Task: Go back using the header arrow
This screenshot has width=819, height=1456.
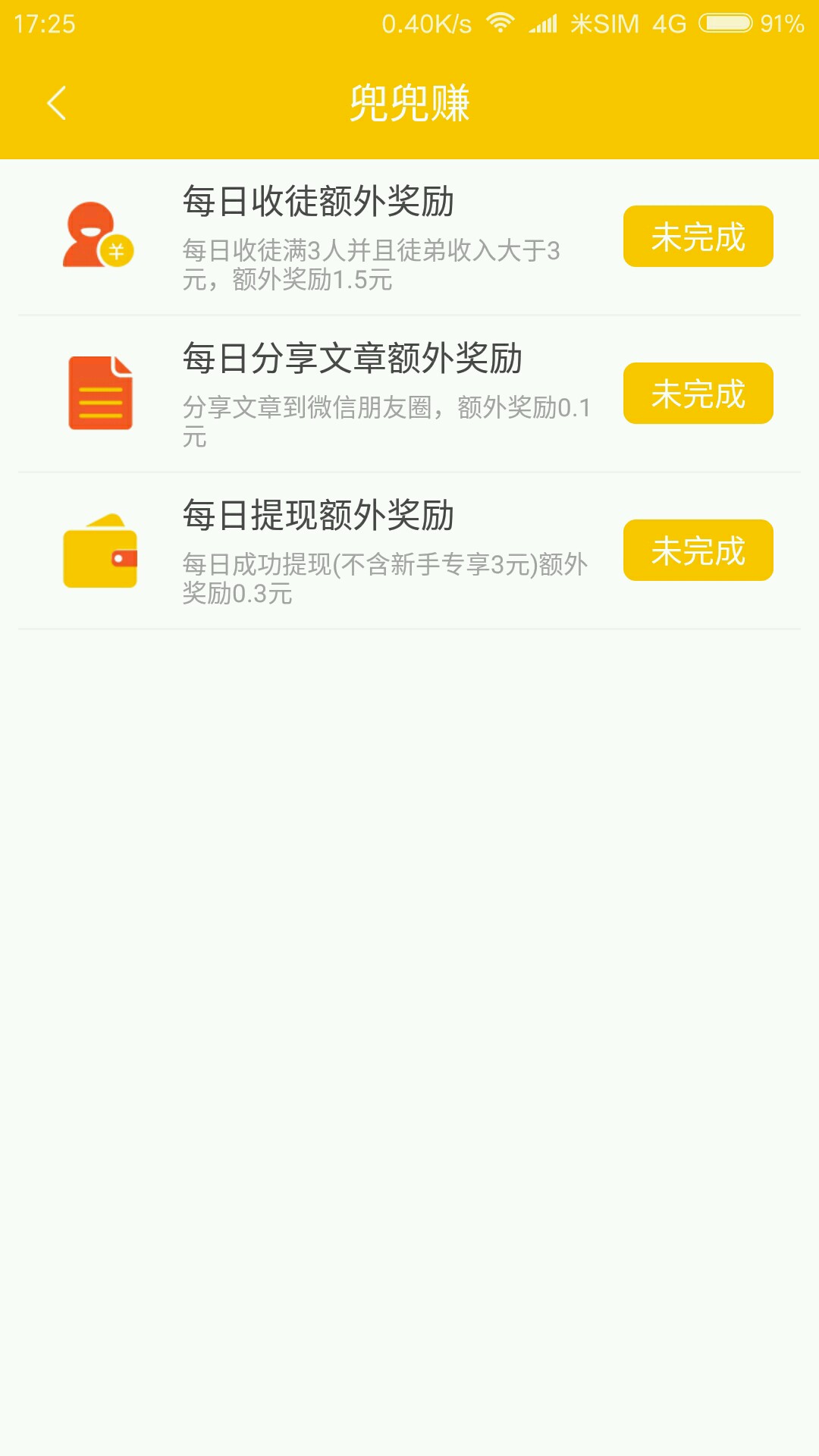Action: pos(57,103)
